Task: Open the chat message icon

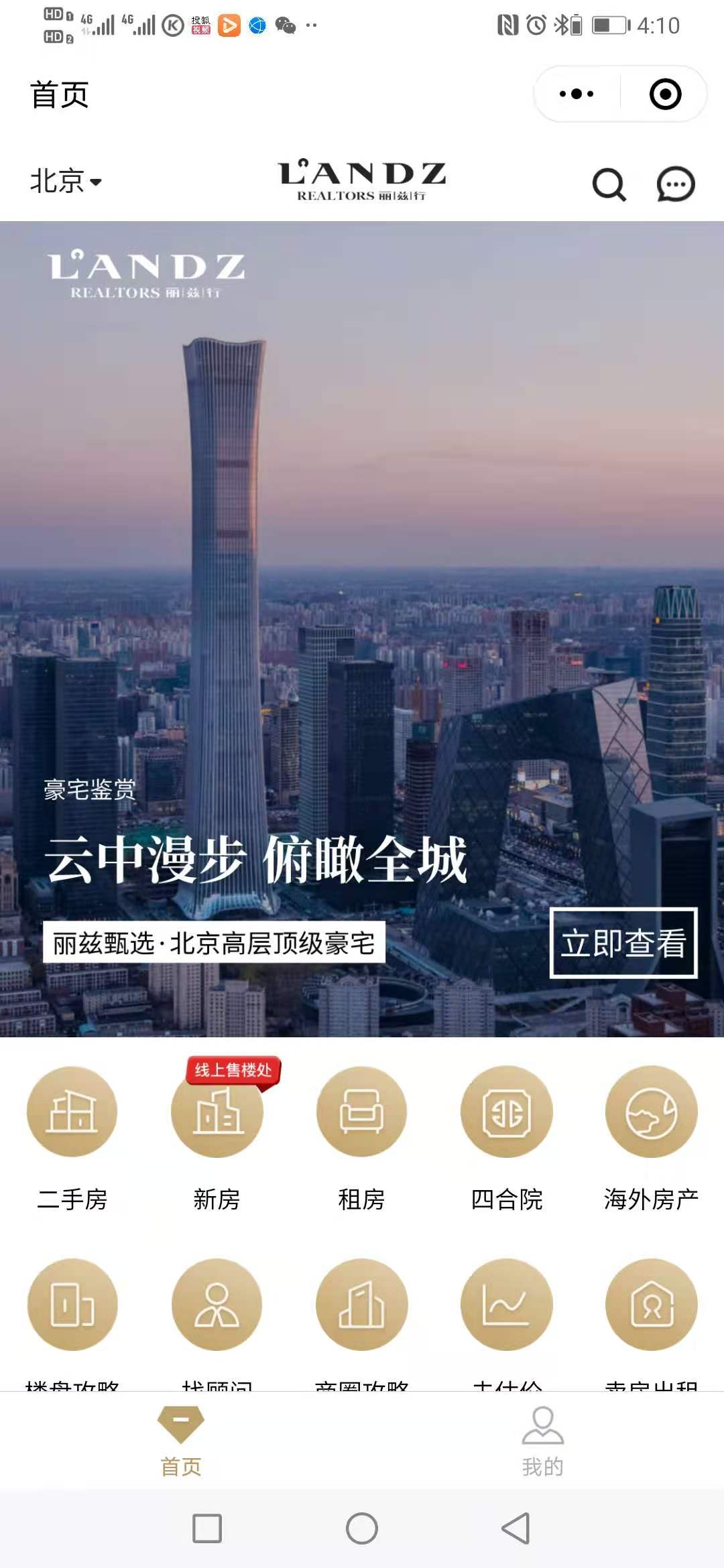Action: pyautogui.click(x=675, y=184)
